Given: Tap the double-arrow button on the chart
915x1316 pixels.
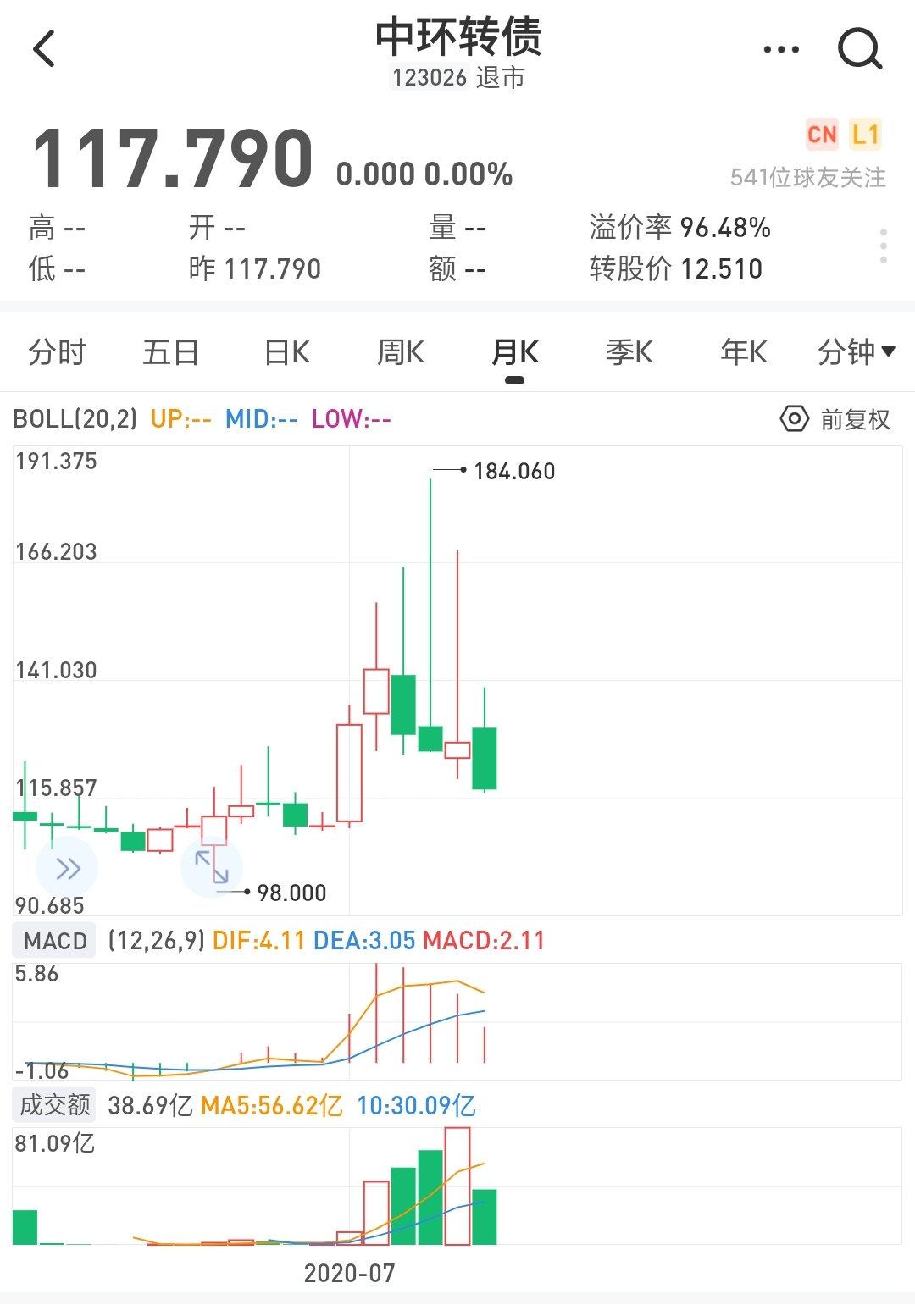Looking at the screenshot, I should (x=67, y=868).
